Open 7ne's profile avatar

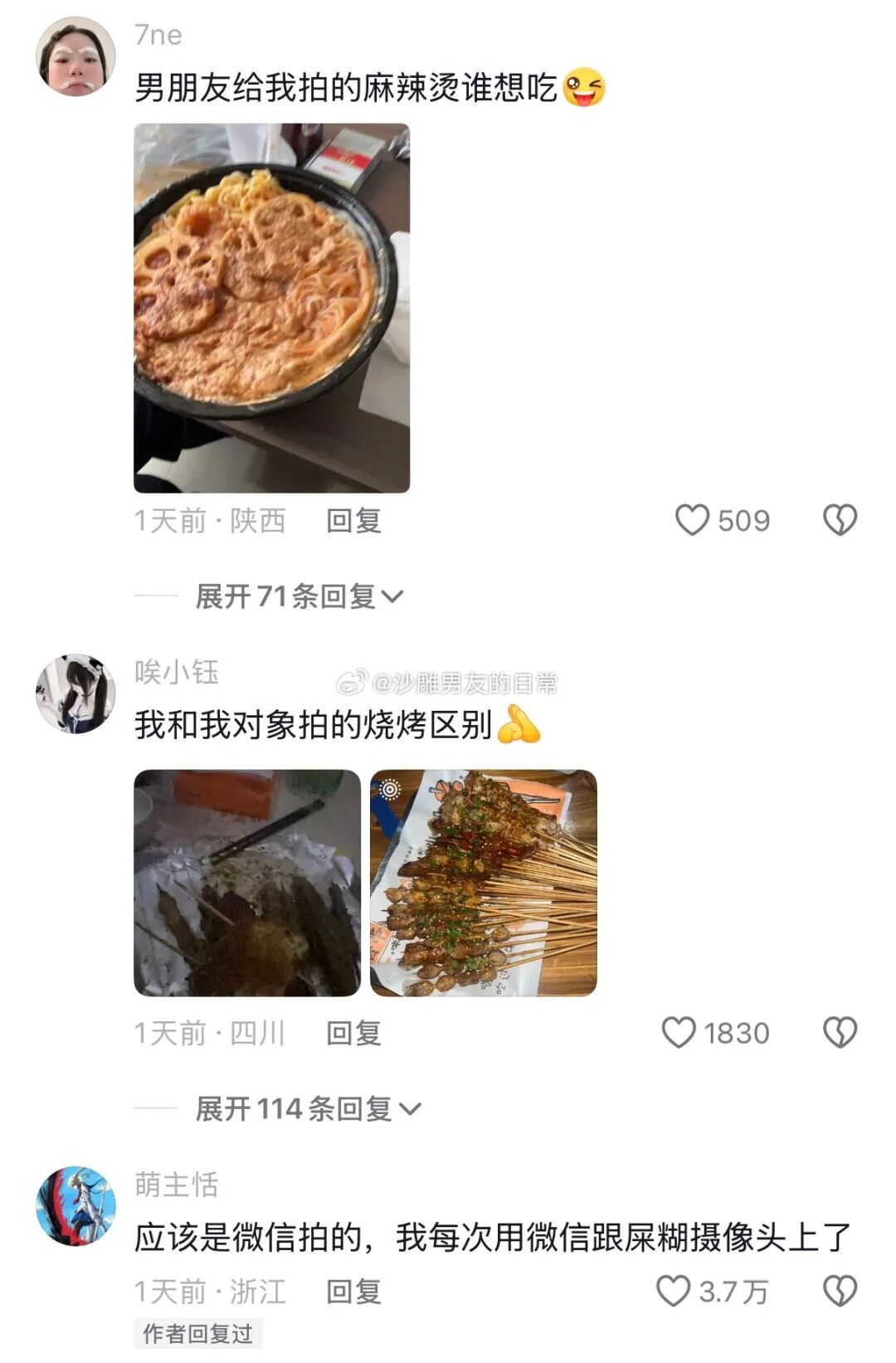pos(75,56)
